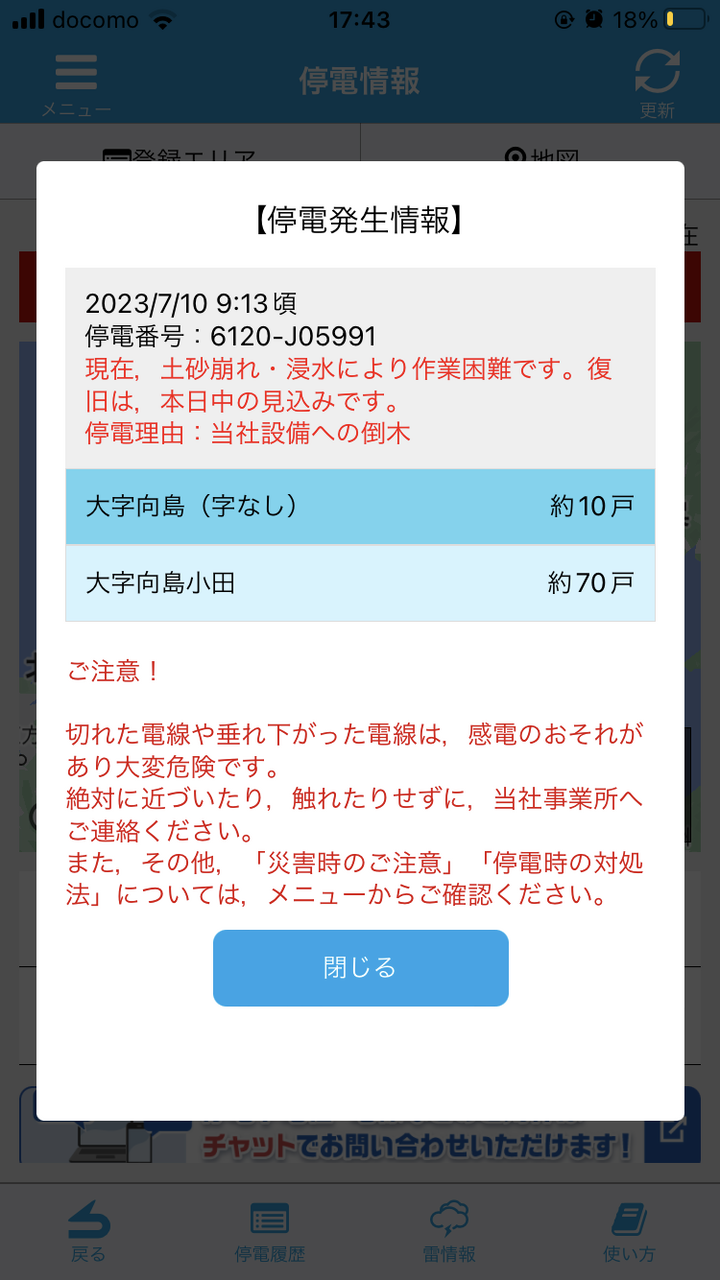This screenshot has height=1280, width=720.
Task: Refresh outage info with 更新
Action: coord(657,82)
